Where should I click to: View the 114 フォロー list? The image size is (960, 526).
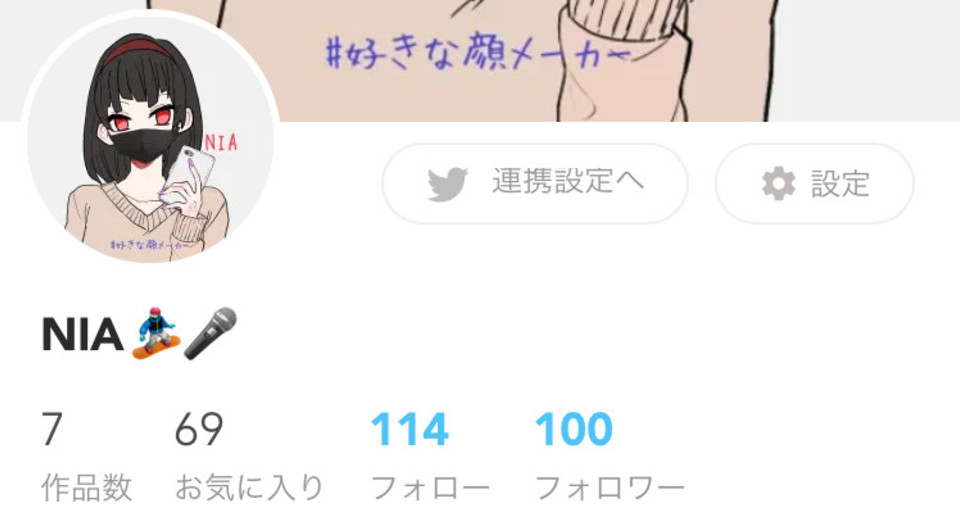click(429, 456)
